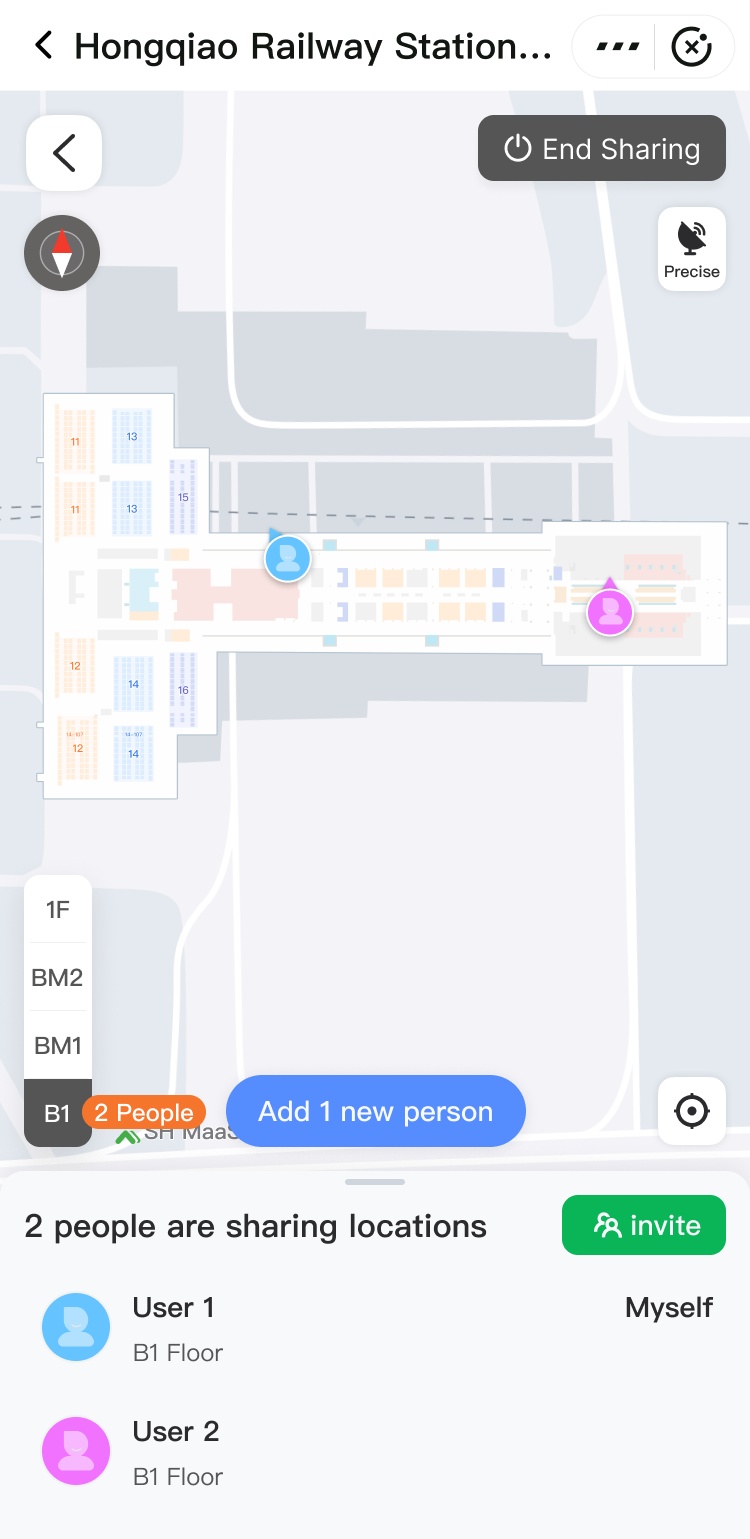Switch to the BM2 floor
This screenshot has height=1539, width=750.
click(58, 977)
